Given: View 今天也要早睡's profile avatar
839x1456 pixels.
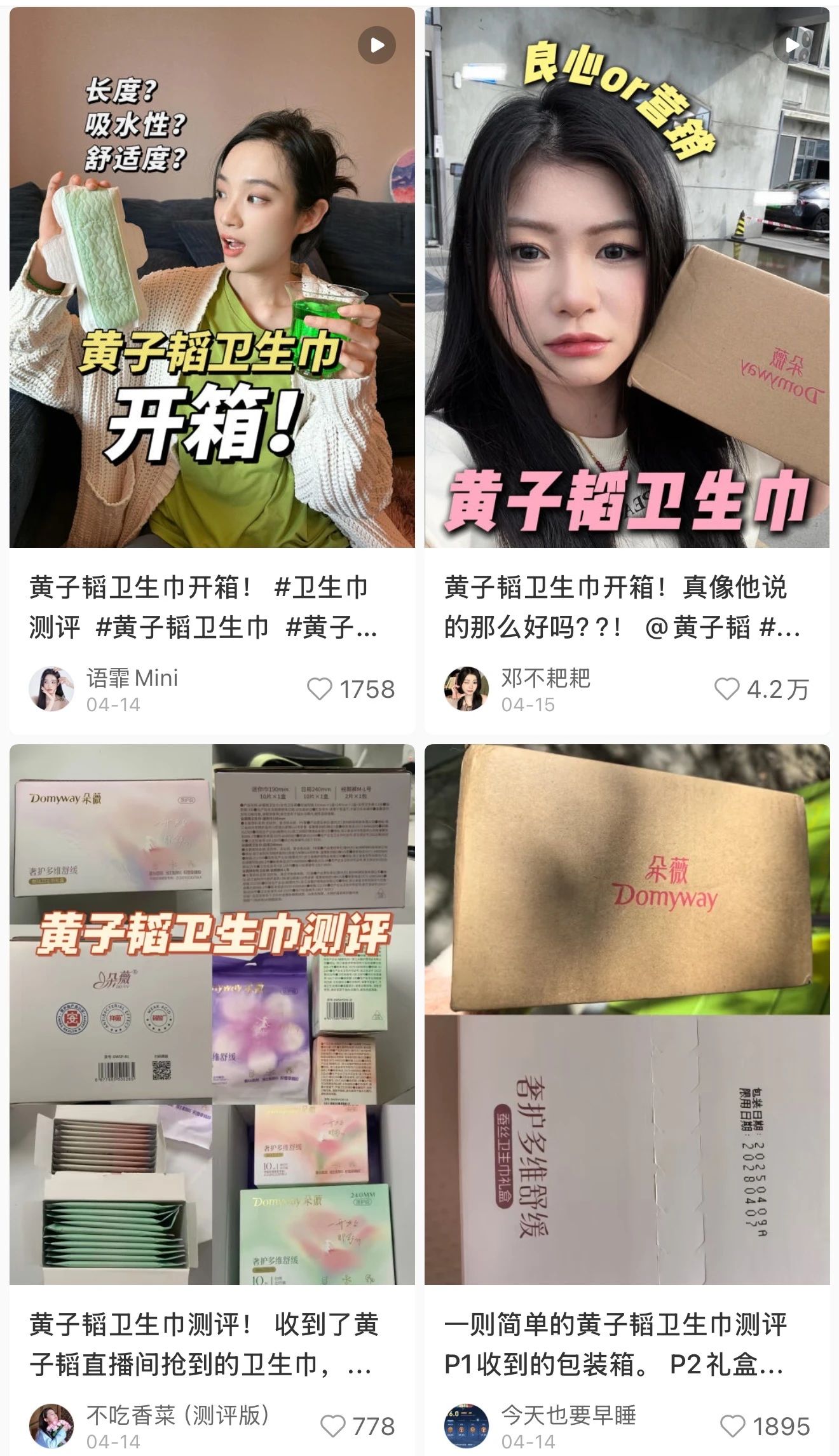Looking at the screenshot, I should (x=467, y=1426).
